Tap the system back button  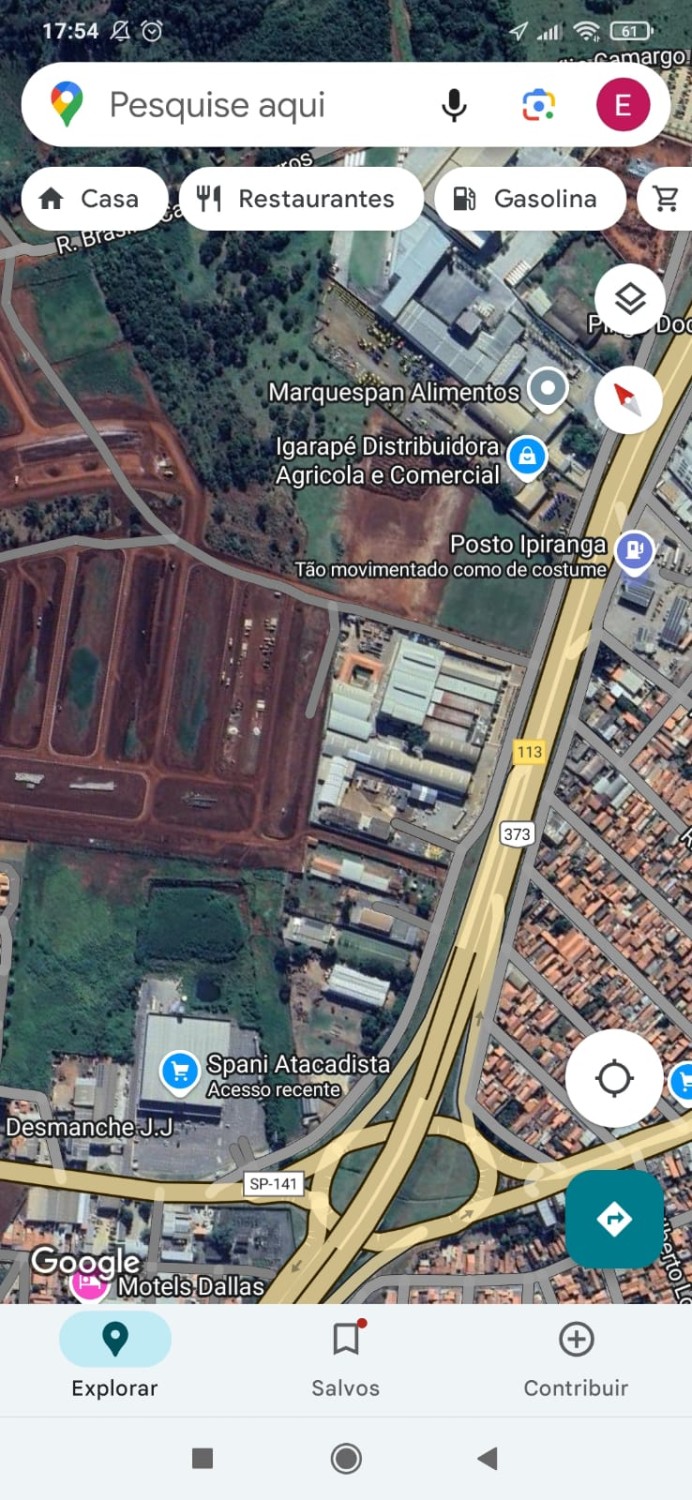click(487, 1458)
